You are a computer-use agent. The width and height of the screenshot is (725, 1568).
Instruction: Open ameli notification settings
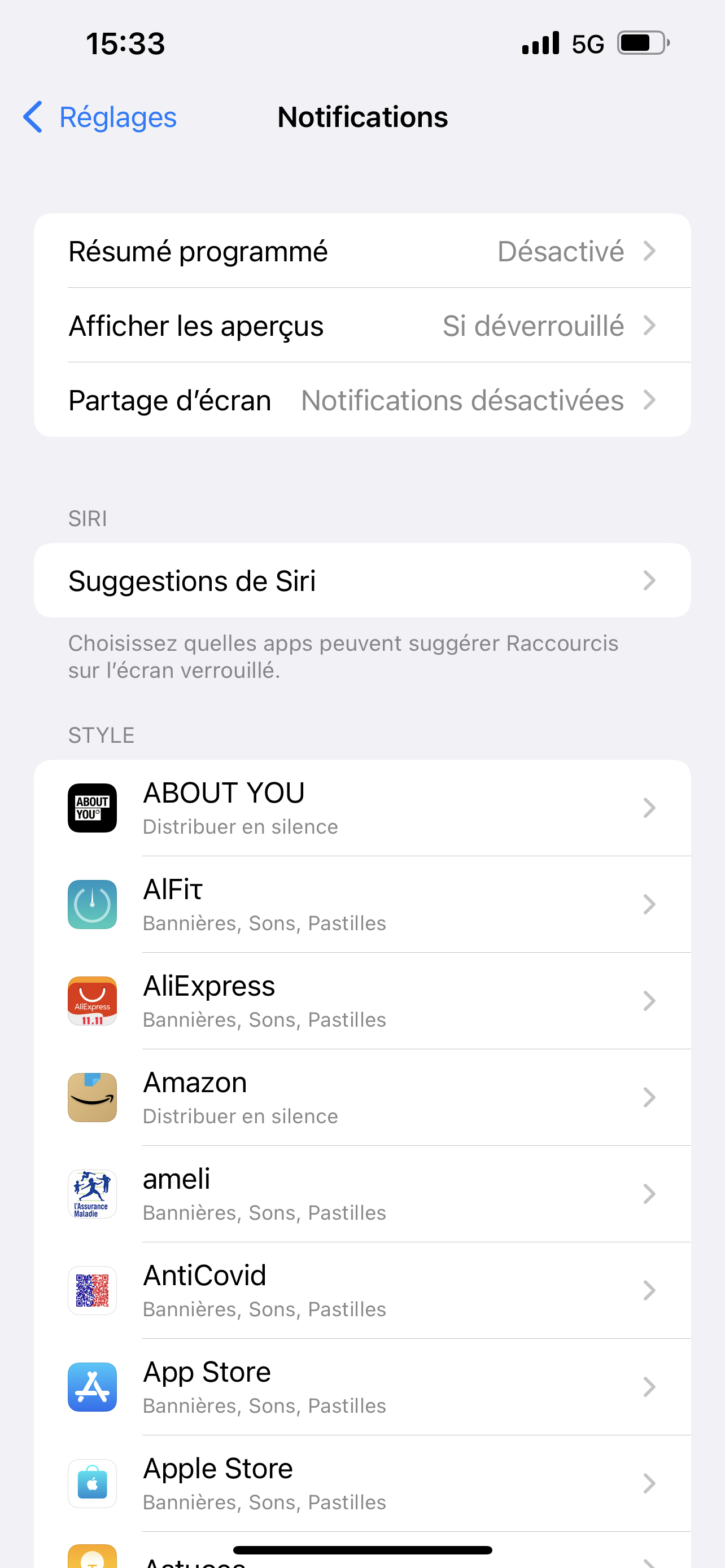(362, 1194)
